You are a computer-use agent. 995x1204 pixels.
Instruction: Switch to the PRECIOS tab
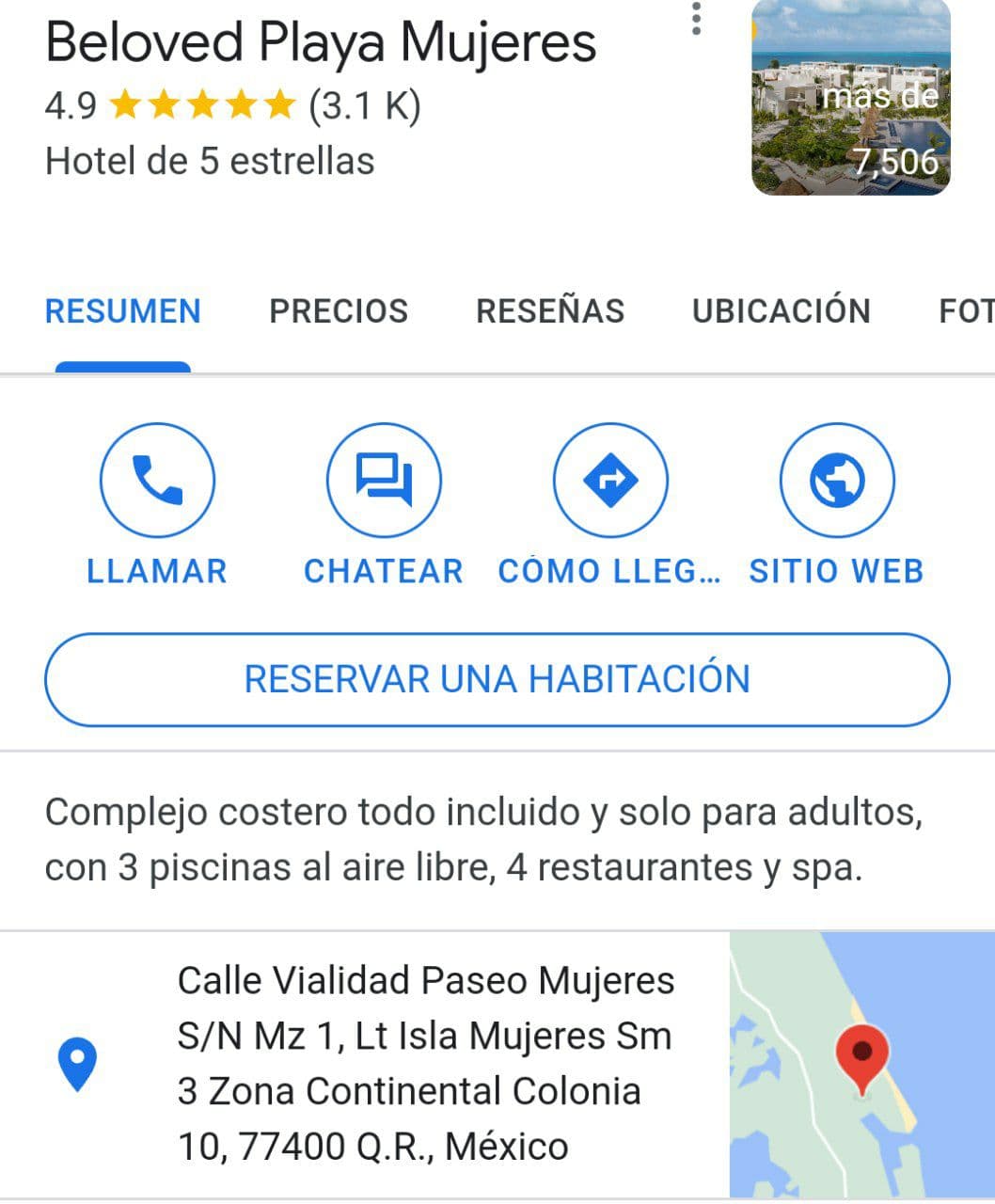click(339, 311)
